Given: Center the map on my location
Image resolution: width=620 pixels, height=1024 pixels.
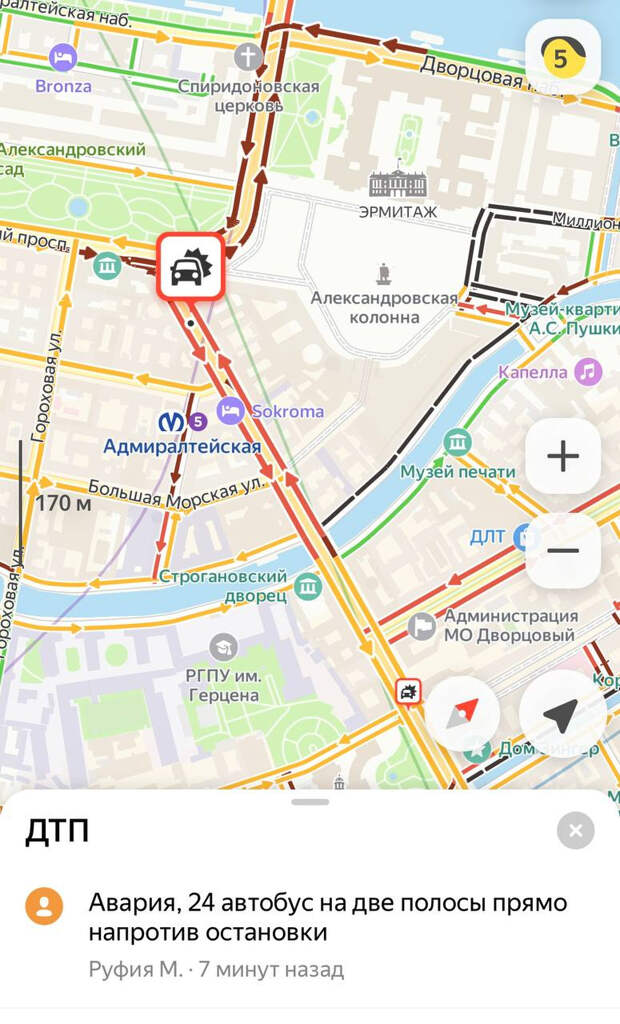Looking at the screenshot, I should pos(562,714).
